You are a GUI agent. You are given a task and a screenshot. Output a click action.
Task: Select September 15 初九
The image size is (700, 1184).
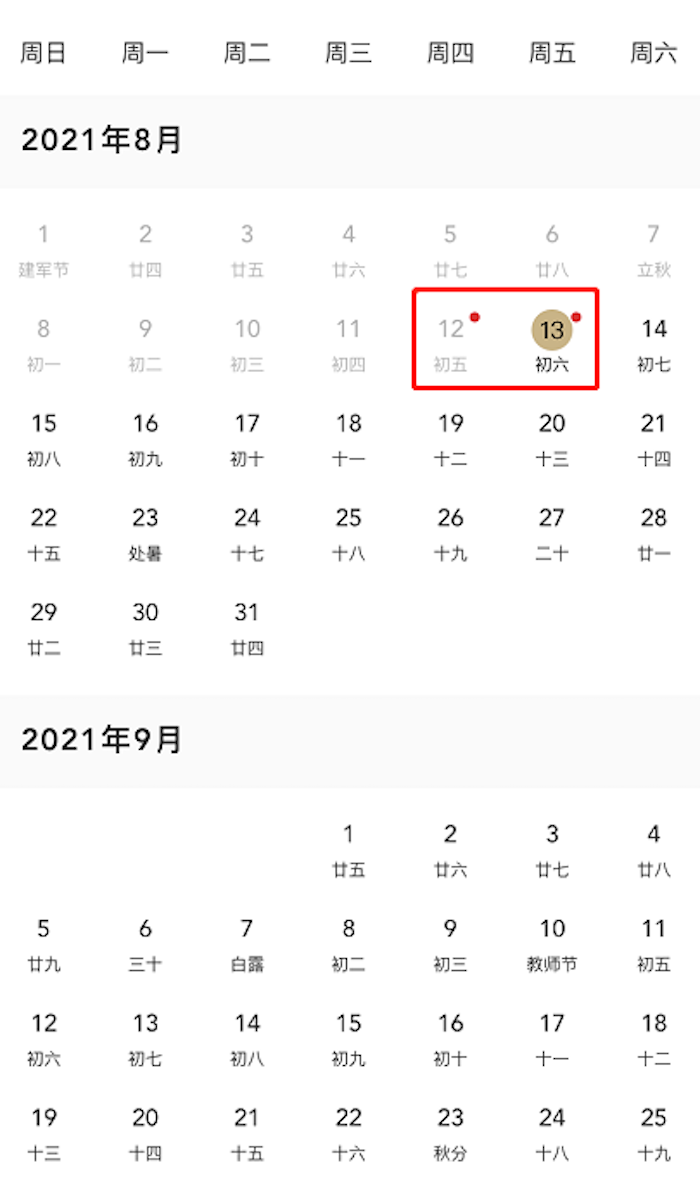[x=348, y=1036]
